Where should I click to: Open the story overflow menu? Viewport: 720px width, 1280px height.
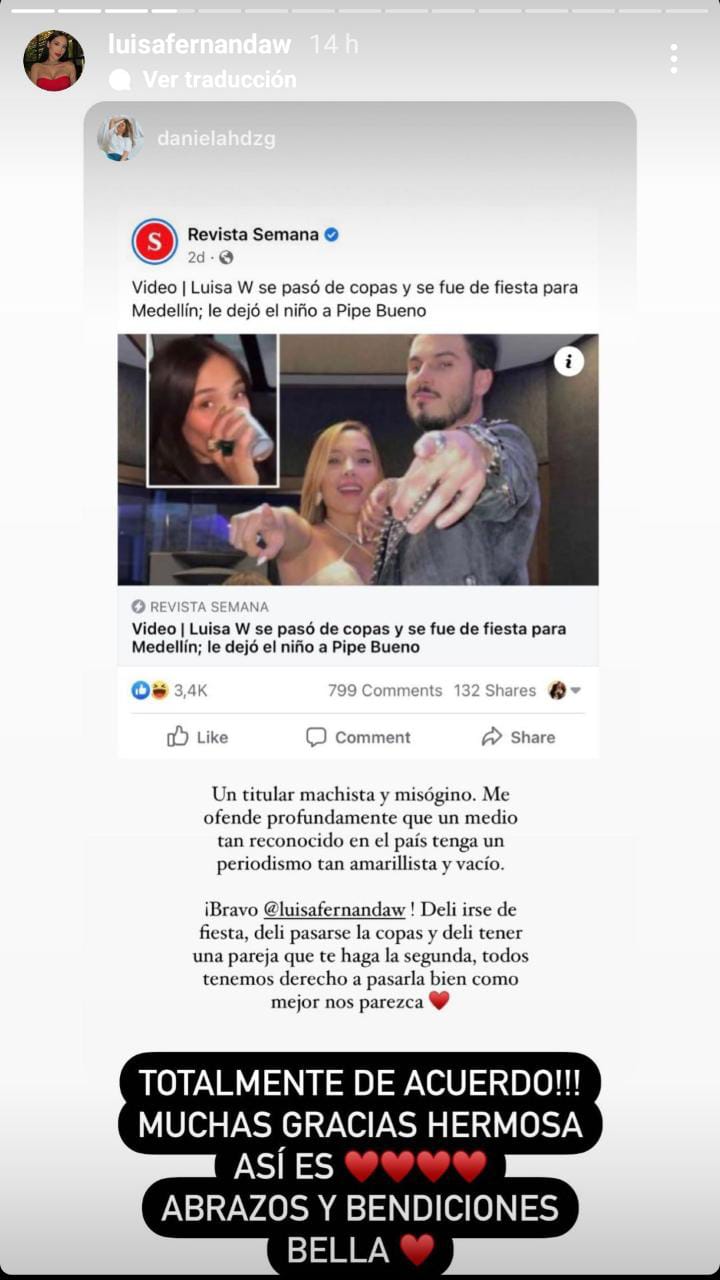pos(674,59)
